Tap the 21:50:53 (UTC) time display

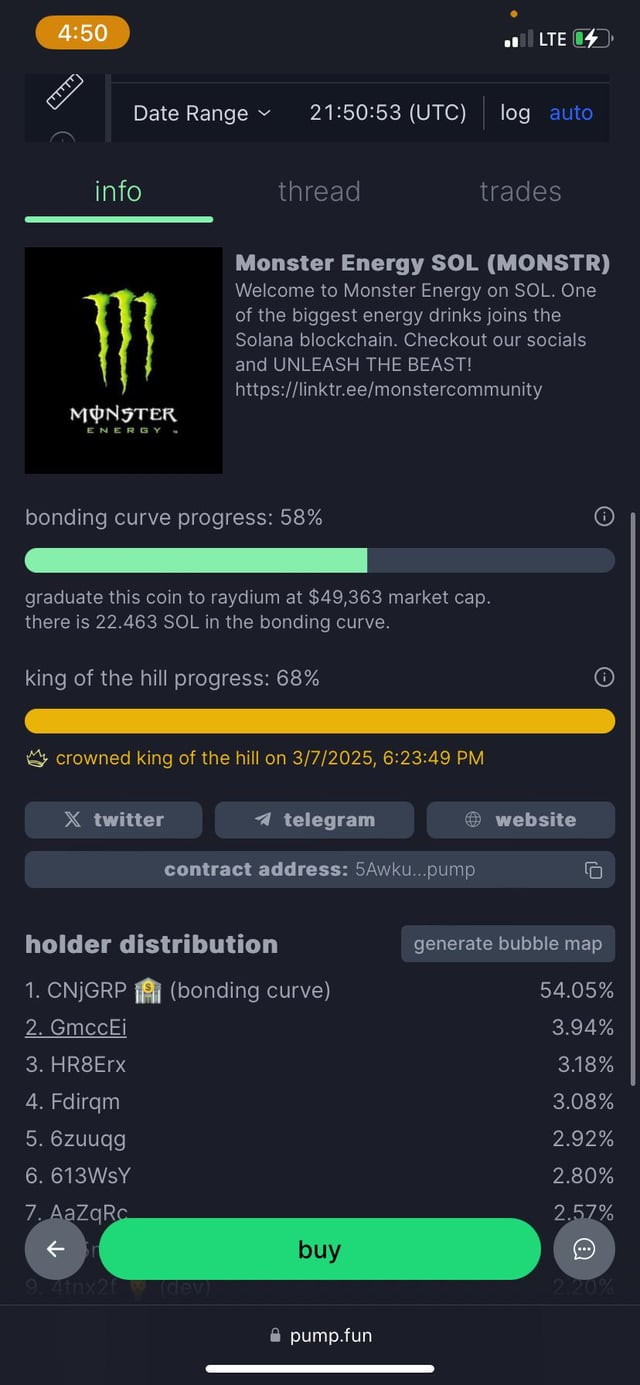pos(388,113)
